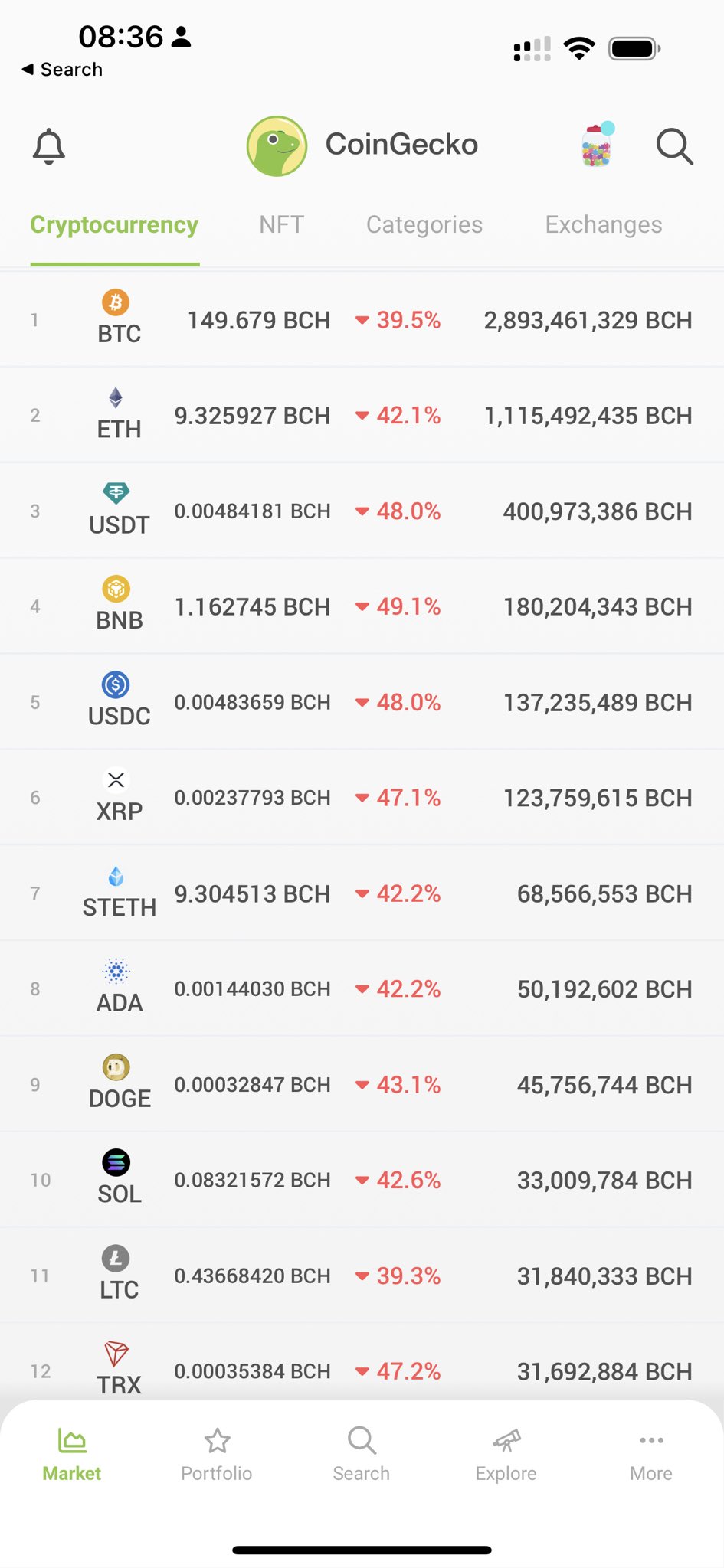Go to the Portfolio tab

tap(217, 1455)
